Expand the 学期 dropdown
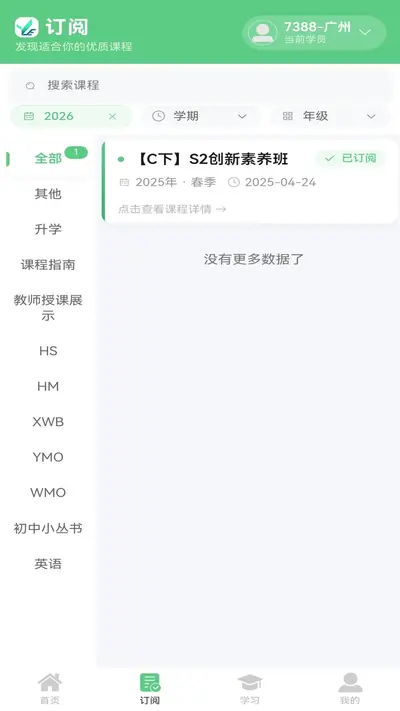This screenshot has width=400, height=711. (201, 116)
